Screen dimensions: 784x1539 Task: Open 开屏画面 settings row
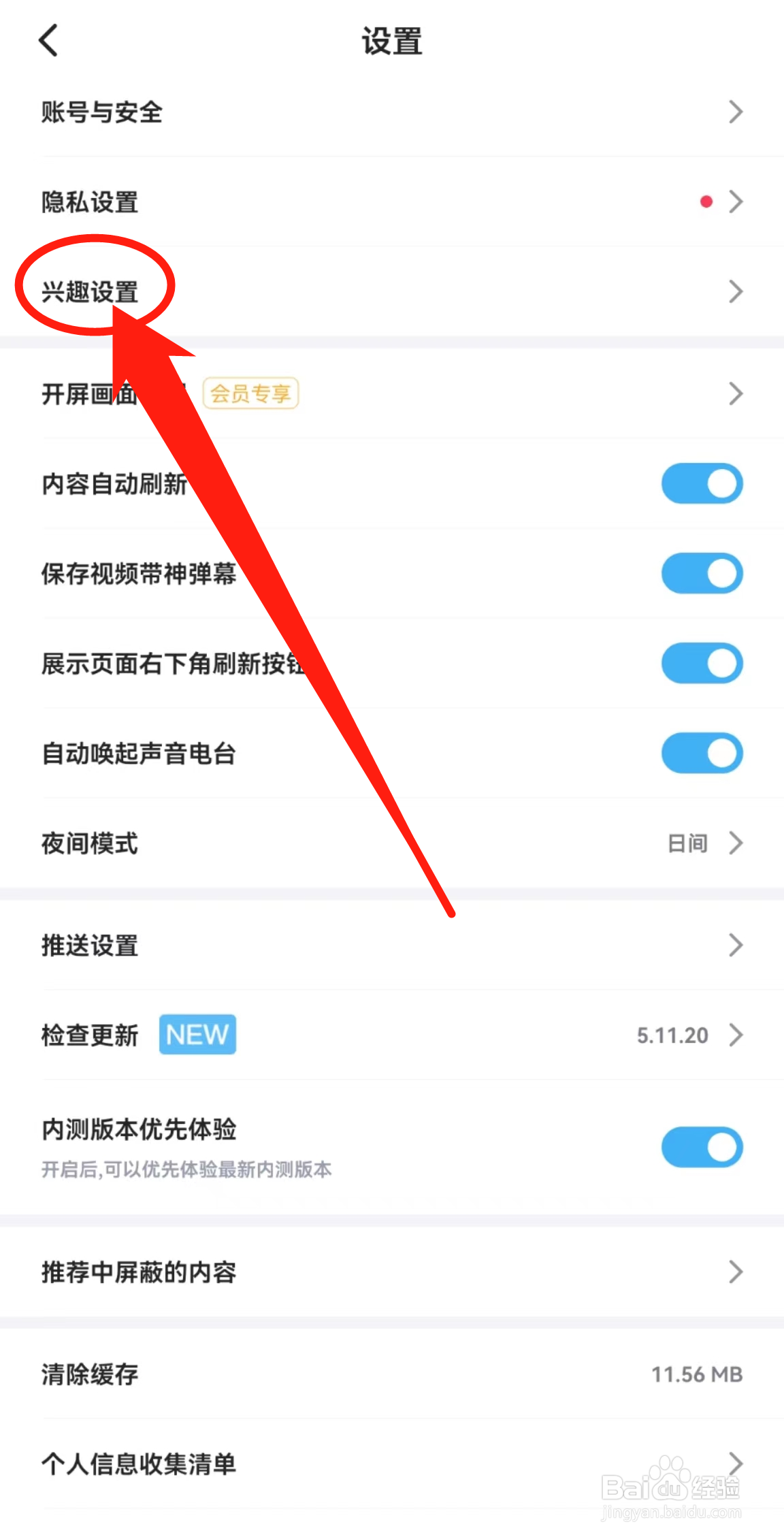click(392, 393)
